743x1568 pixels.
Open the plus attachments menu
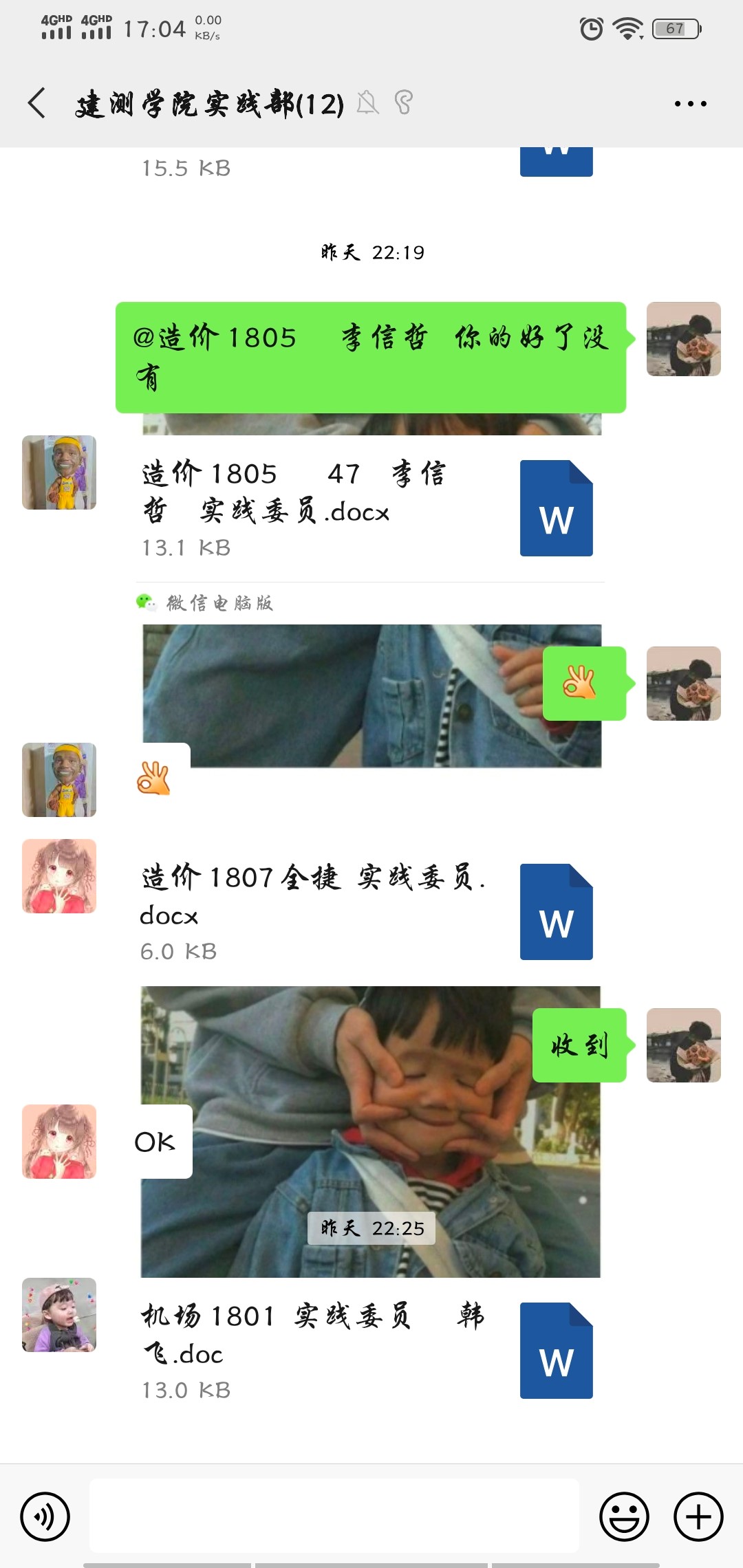click(698, 1516)
